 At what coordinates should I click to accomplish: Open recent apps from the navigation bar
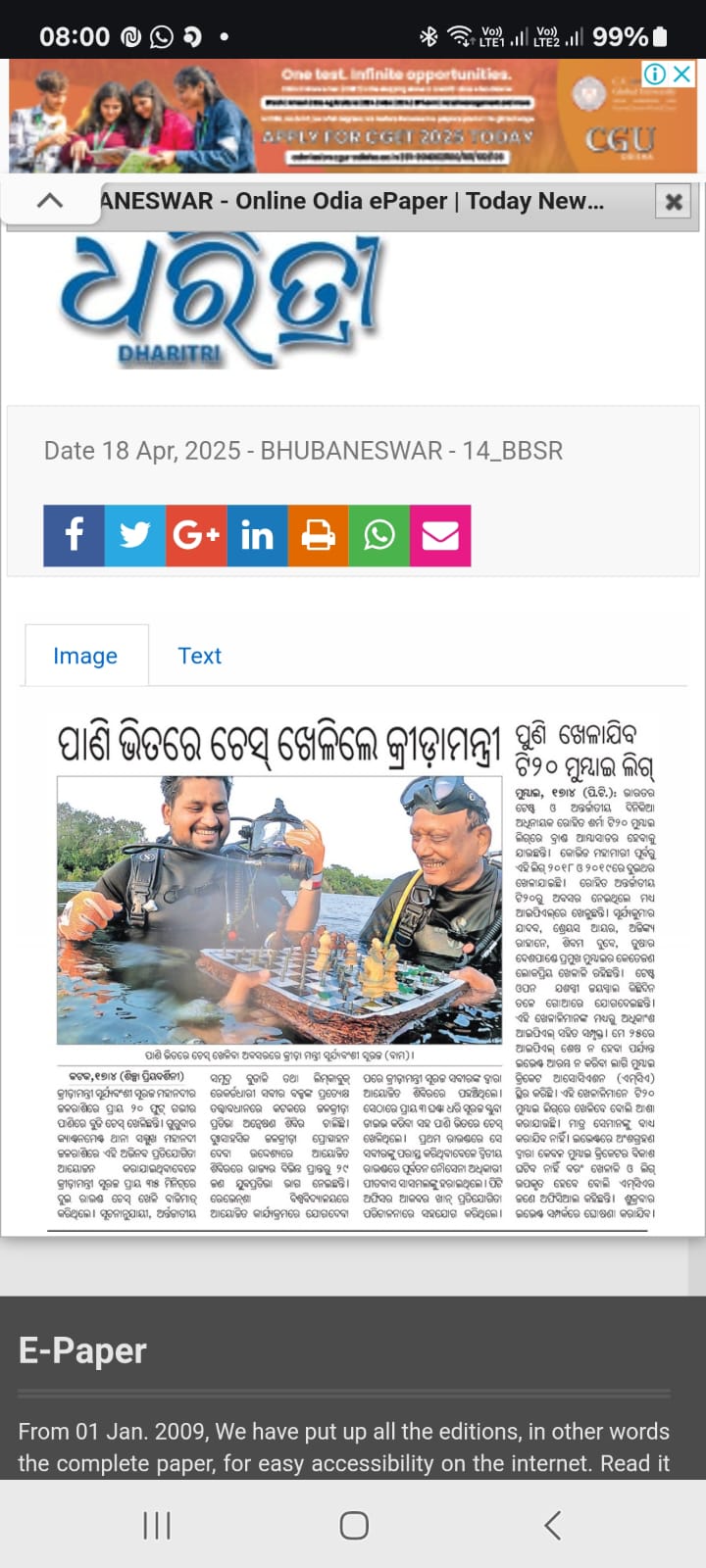[157, 1525]
